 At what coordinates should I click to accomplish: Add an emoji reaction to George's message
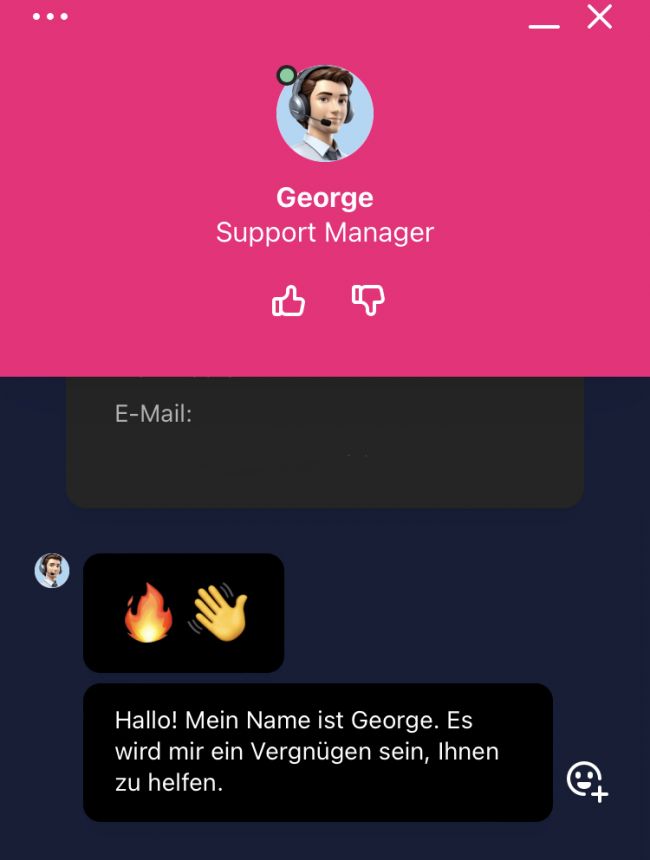(587, 781)
